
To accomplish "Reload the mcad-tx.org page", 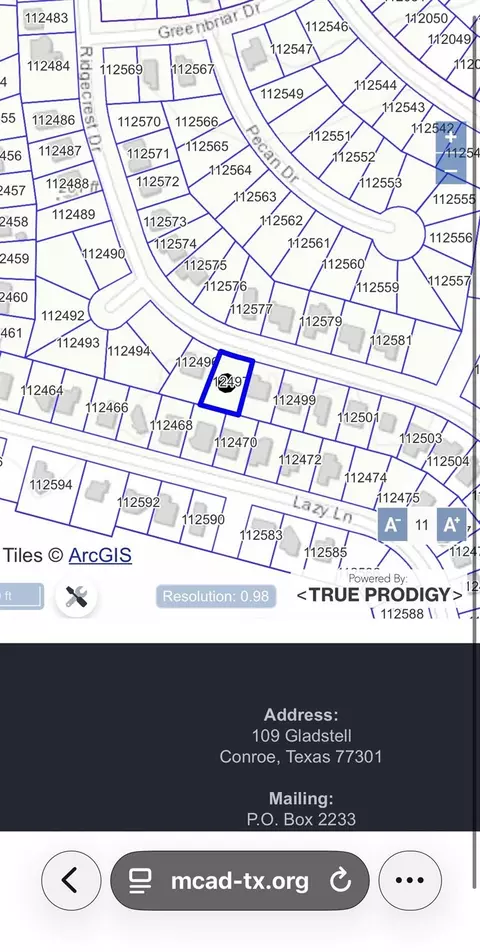I will tap(340, 880).
